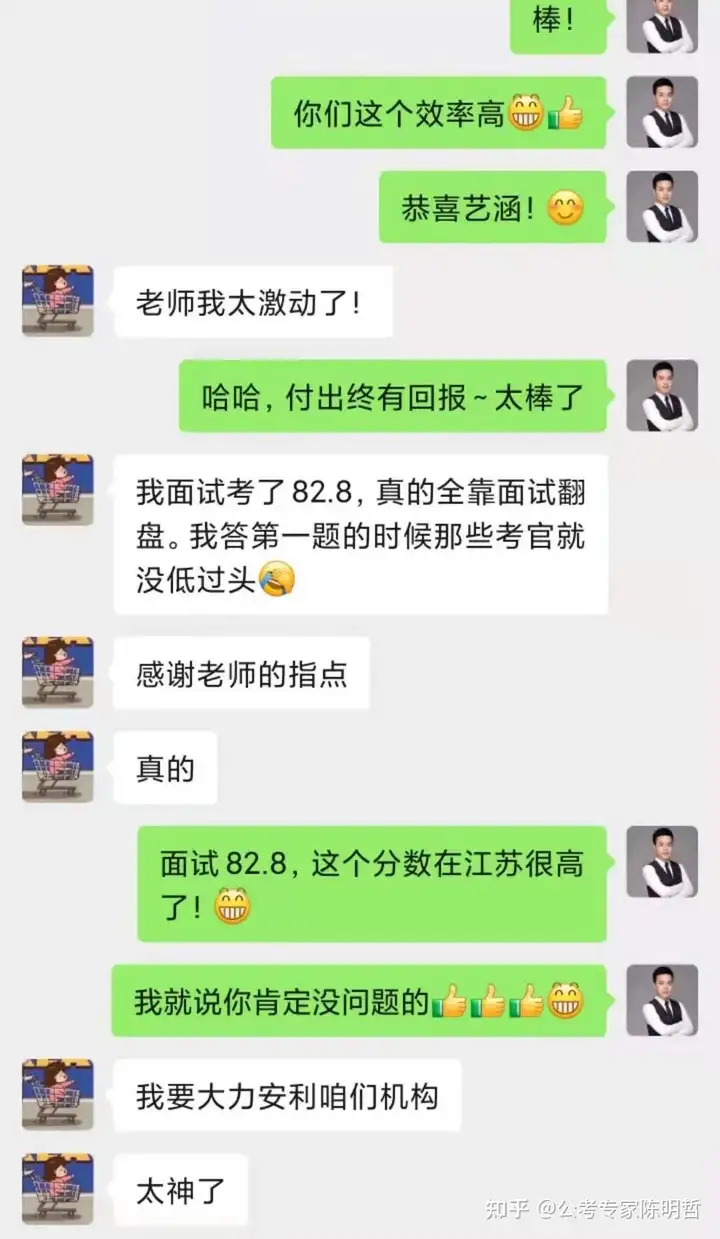
Task: Tap the avatar beside "我要大力安利咱们机构"
Action: click(58, 1096)
